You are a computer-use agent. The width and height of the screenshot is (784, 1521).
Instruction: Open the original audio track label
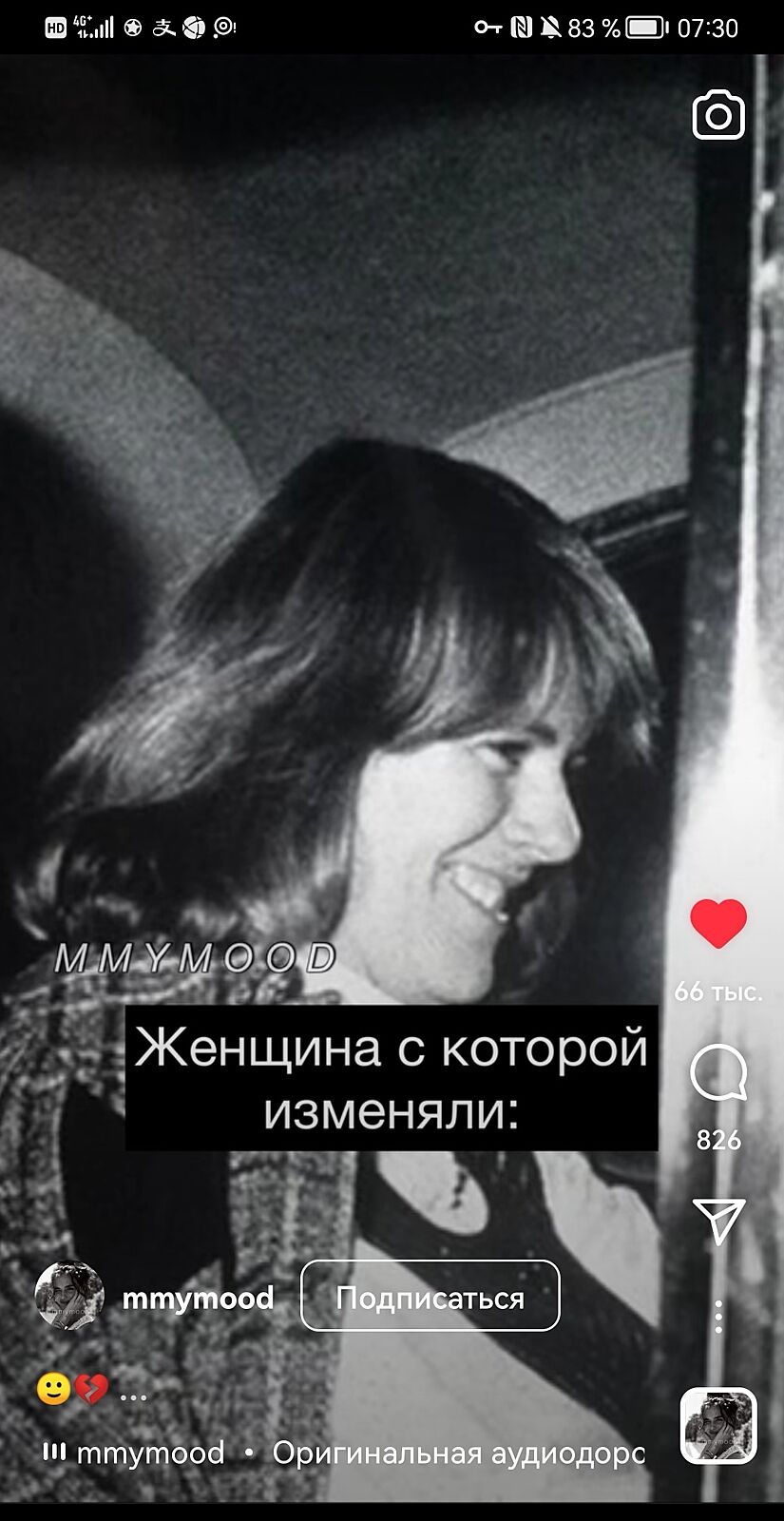[457, 1453]
